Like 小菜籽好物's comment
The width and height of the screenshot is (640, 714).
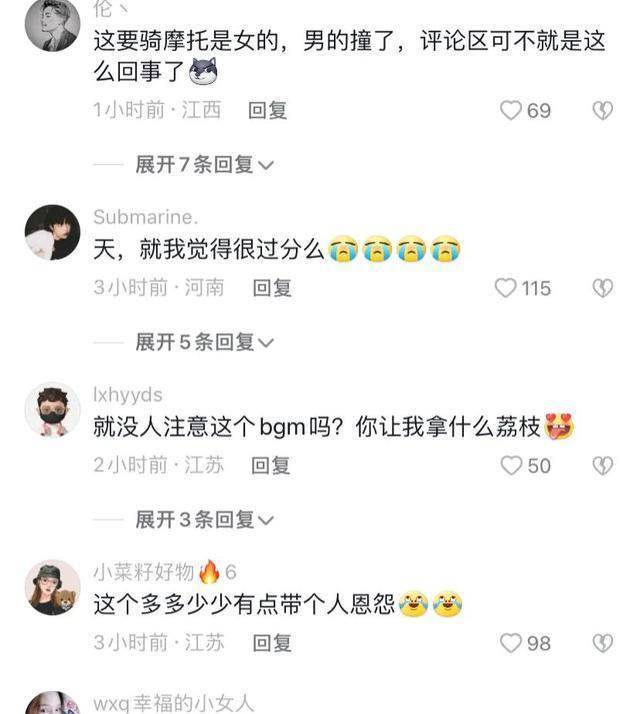[511, 643]
